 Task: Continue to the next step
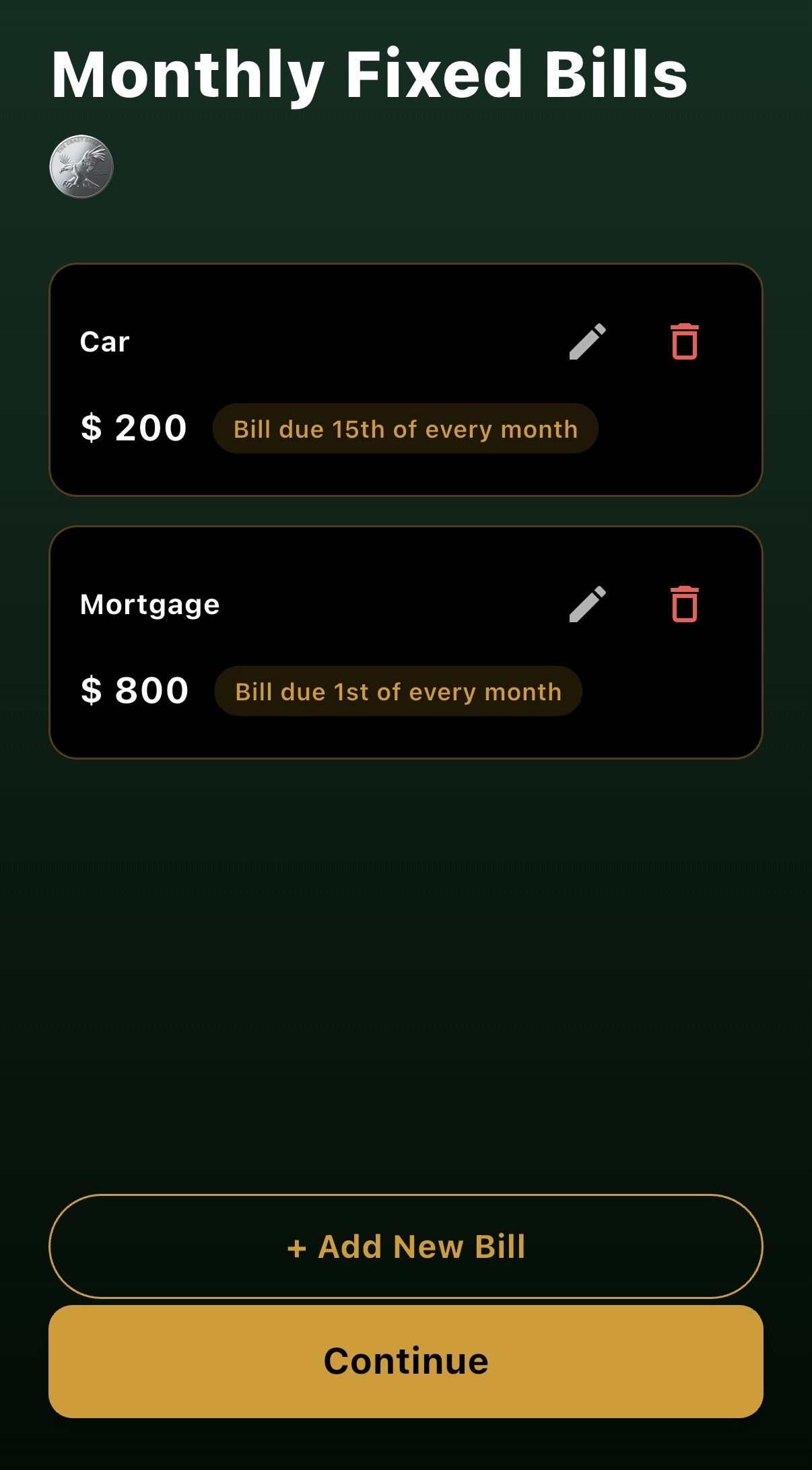click(x=406, y=1361)
